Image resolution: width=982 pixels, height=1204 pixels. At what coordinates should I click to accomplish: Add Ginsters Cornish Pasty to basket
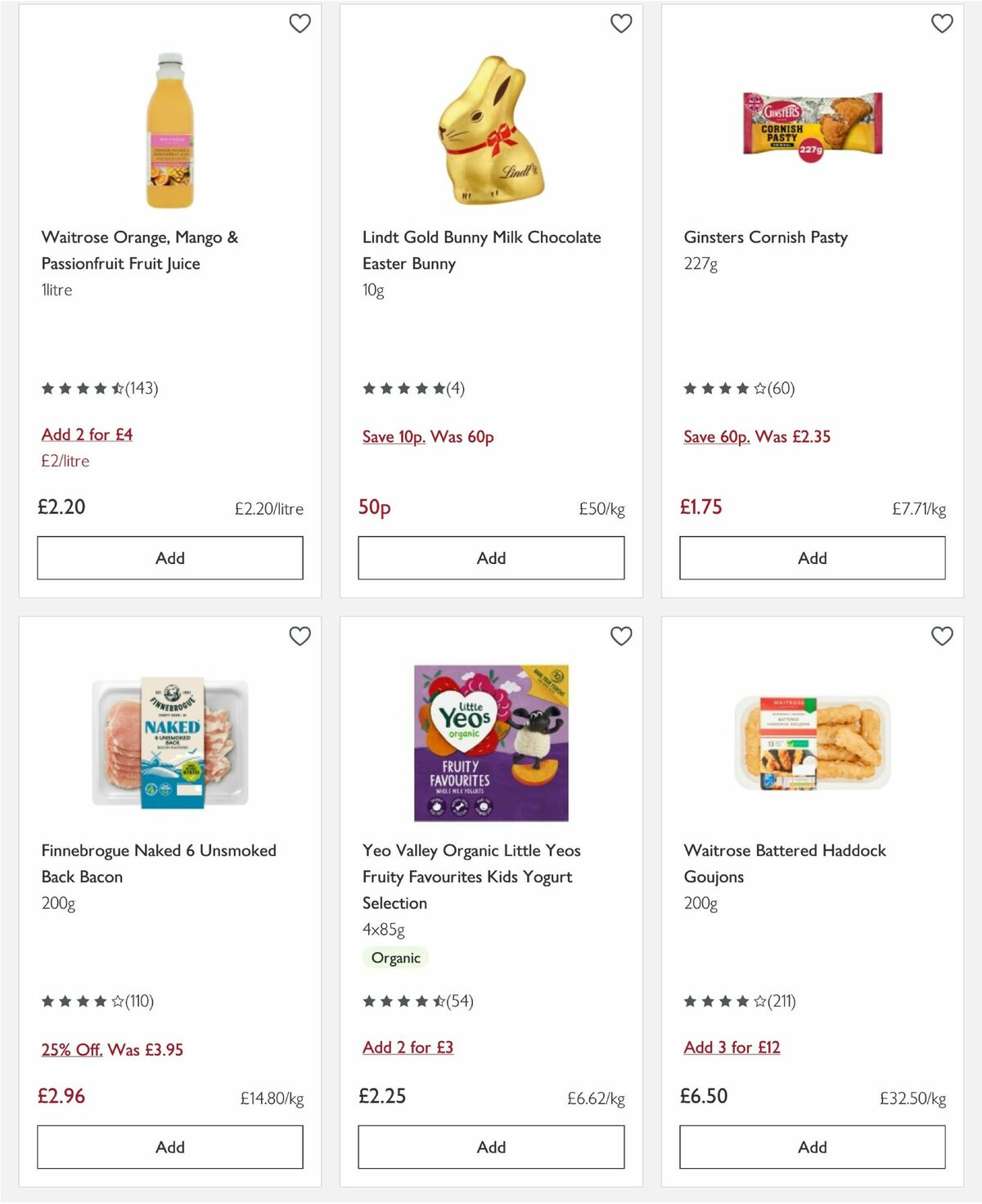811,557
